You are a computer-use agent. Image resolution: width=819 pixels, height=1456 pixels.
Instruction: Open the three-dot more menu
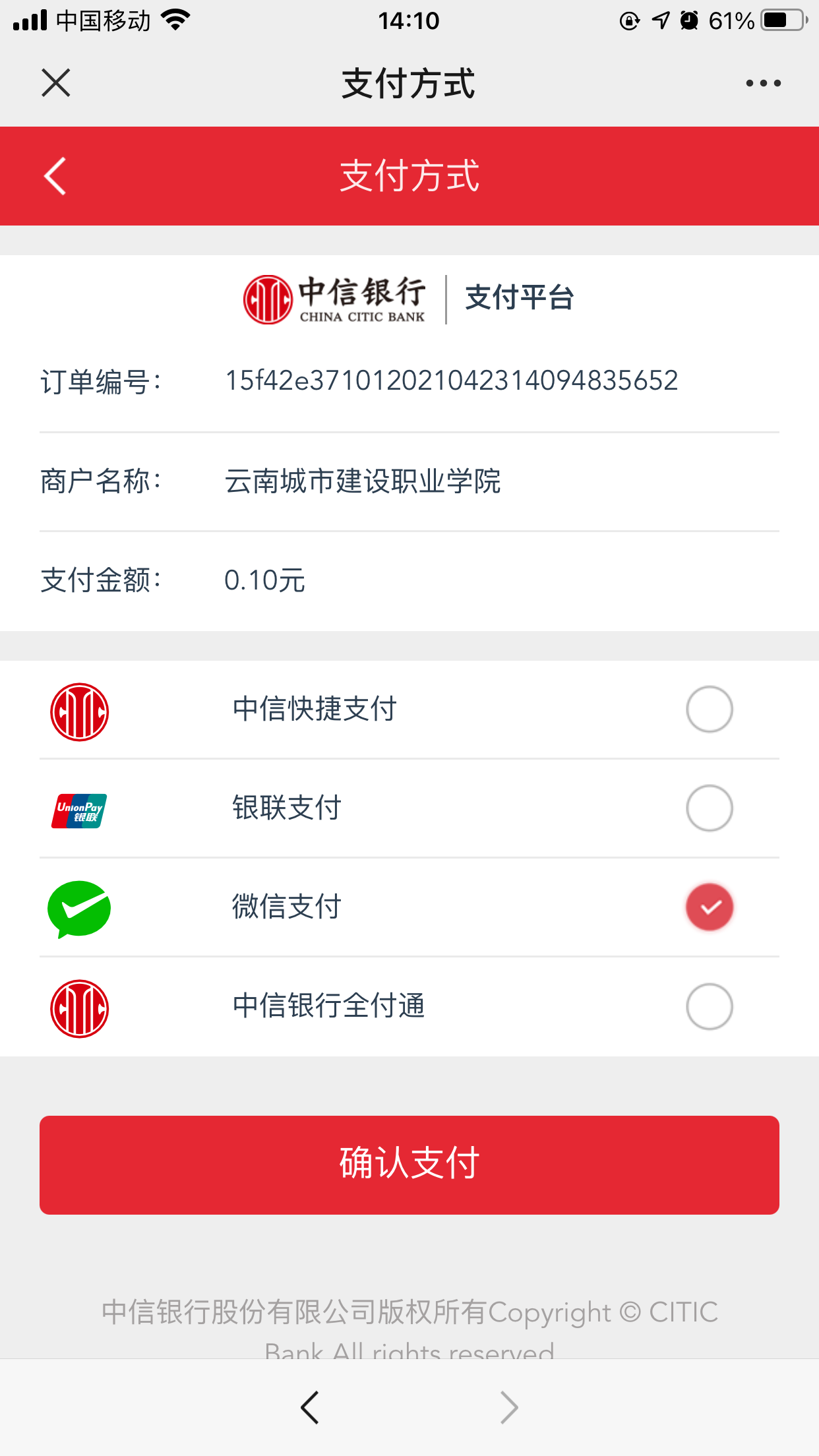763,83
